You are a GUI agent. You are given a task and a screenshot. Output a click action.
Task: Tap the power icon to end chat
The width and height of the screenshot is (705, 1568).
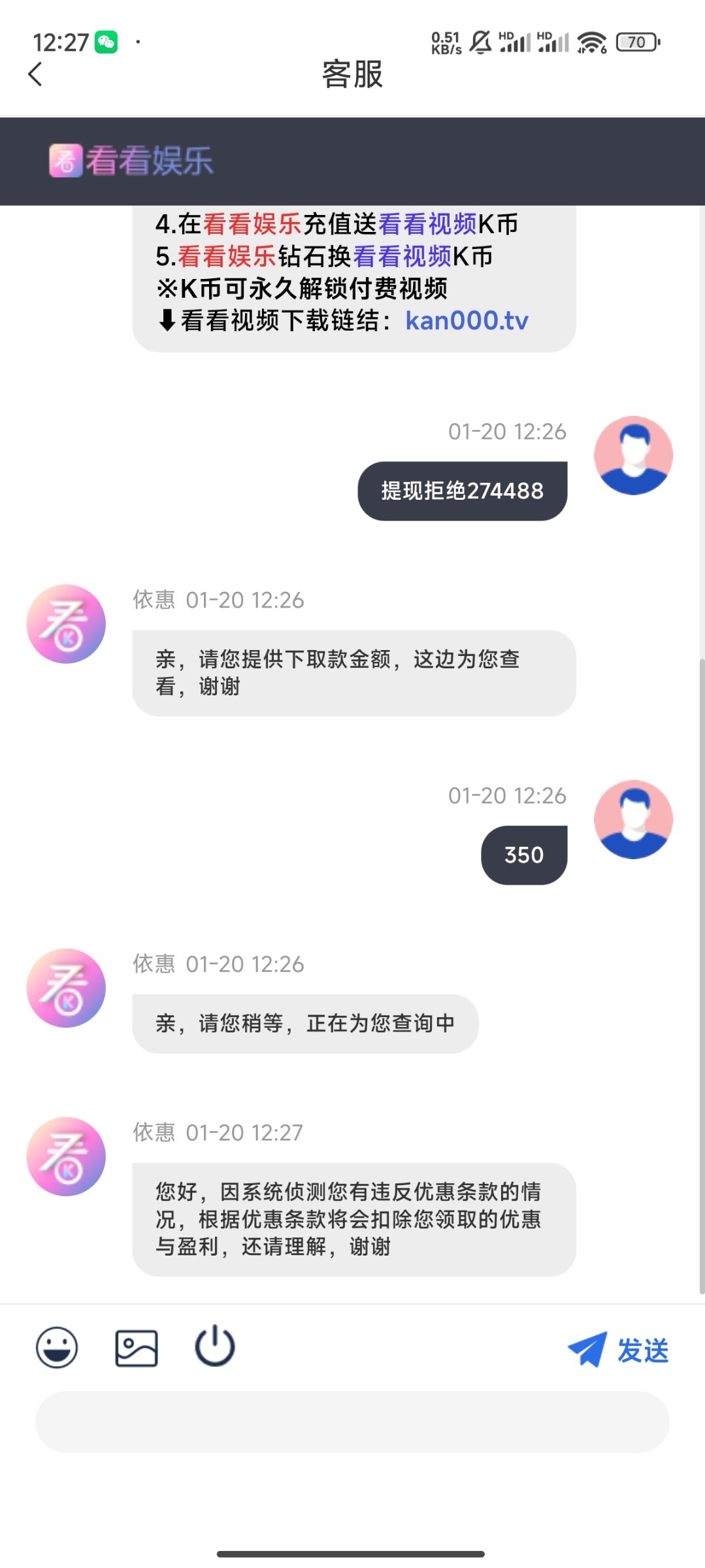pos(215,1347)
